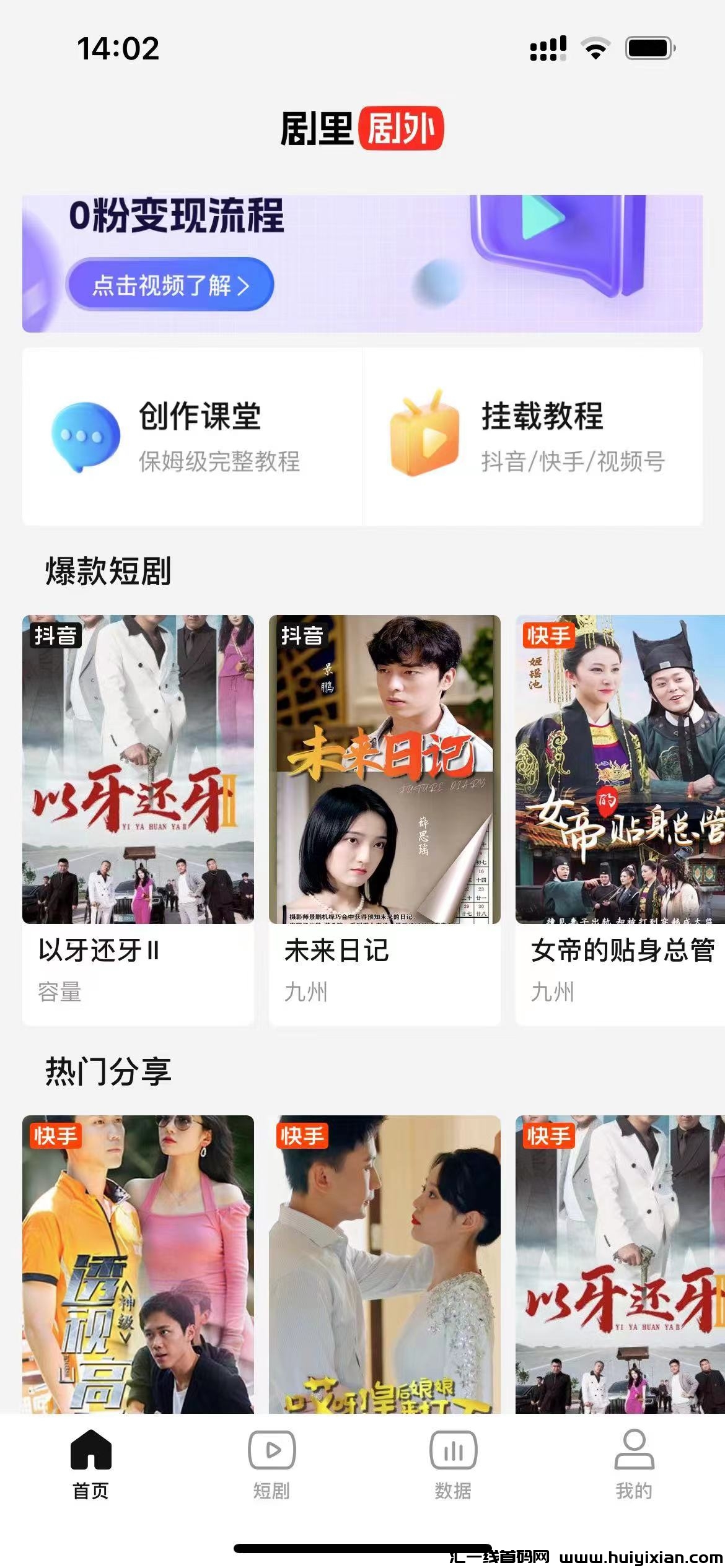Open the 以牙还牙 poster in 热门分享
The image size is (725, 1568).
coord(620,1263)
